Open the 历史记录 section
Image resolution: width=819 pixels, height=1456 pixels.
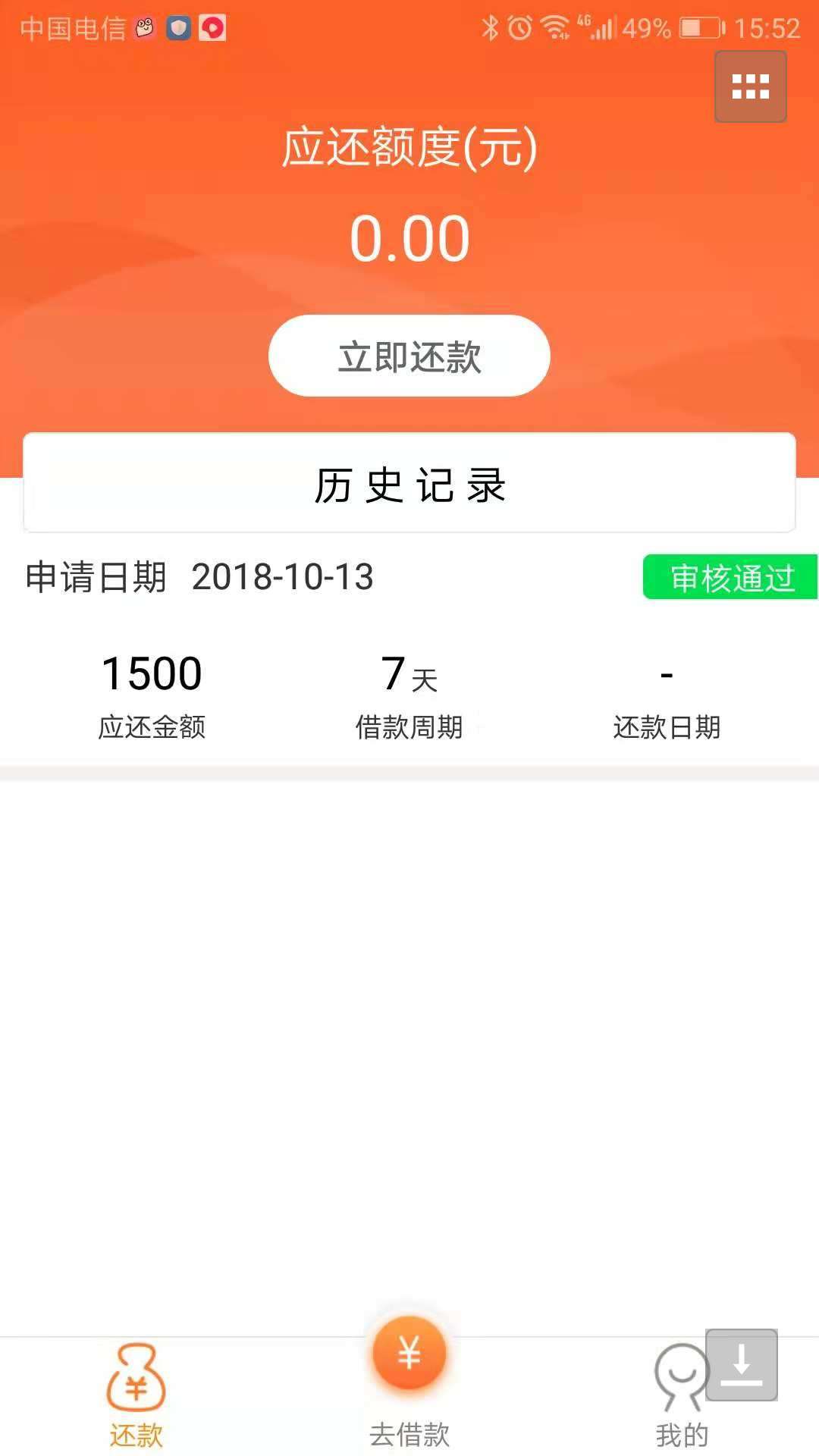409,483
